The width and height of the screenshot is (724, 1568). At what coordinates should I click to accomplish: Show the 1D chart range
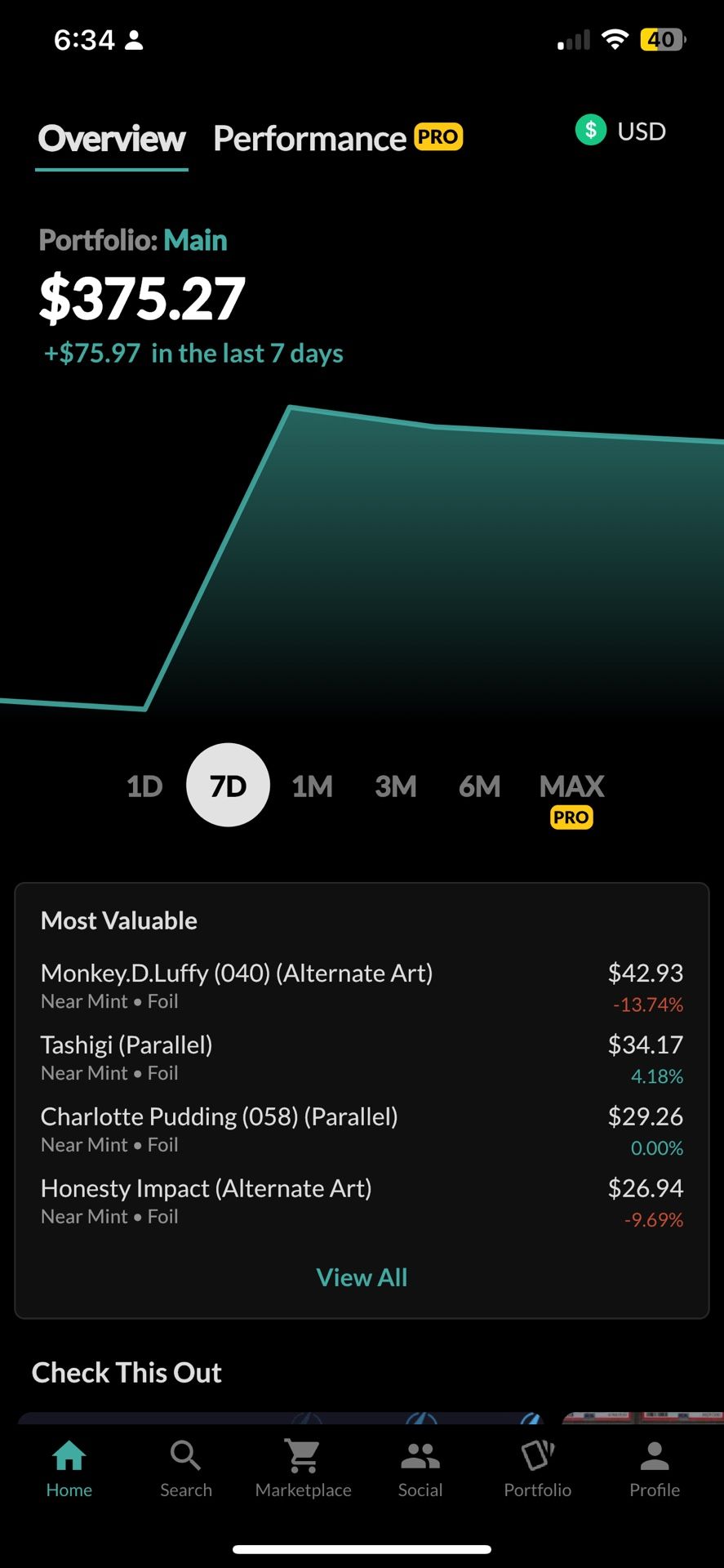(x=144, y=786)
